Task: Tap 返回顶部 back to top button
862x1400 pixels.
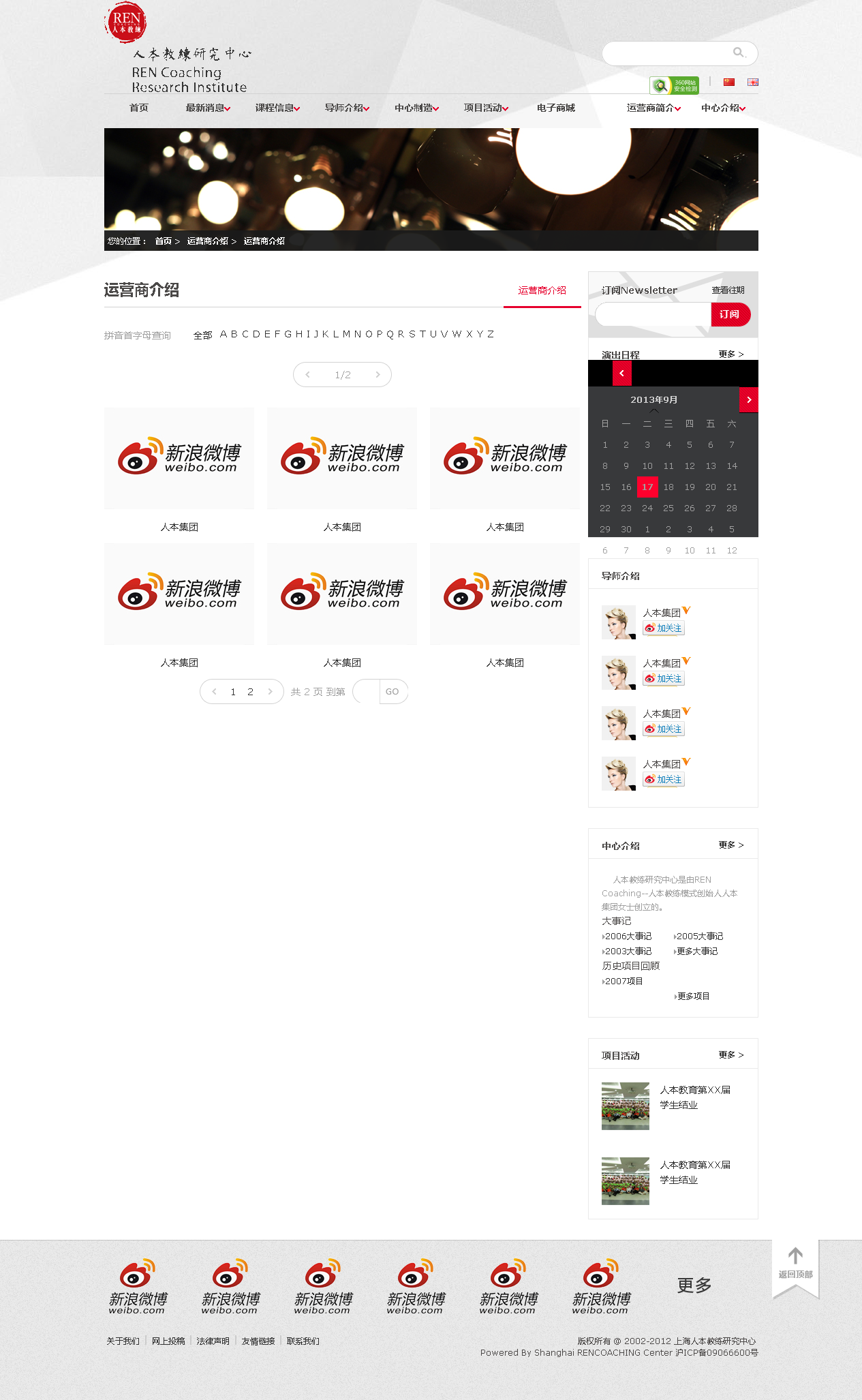Action: (x=795, y=1263)
